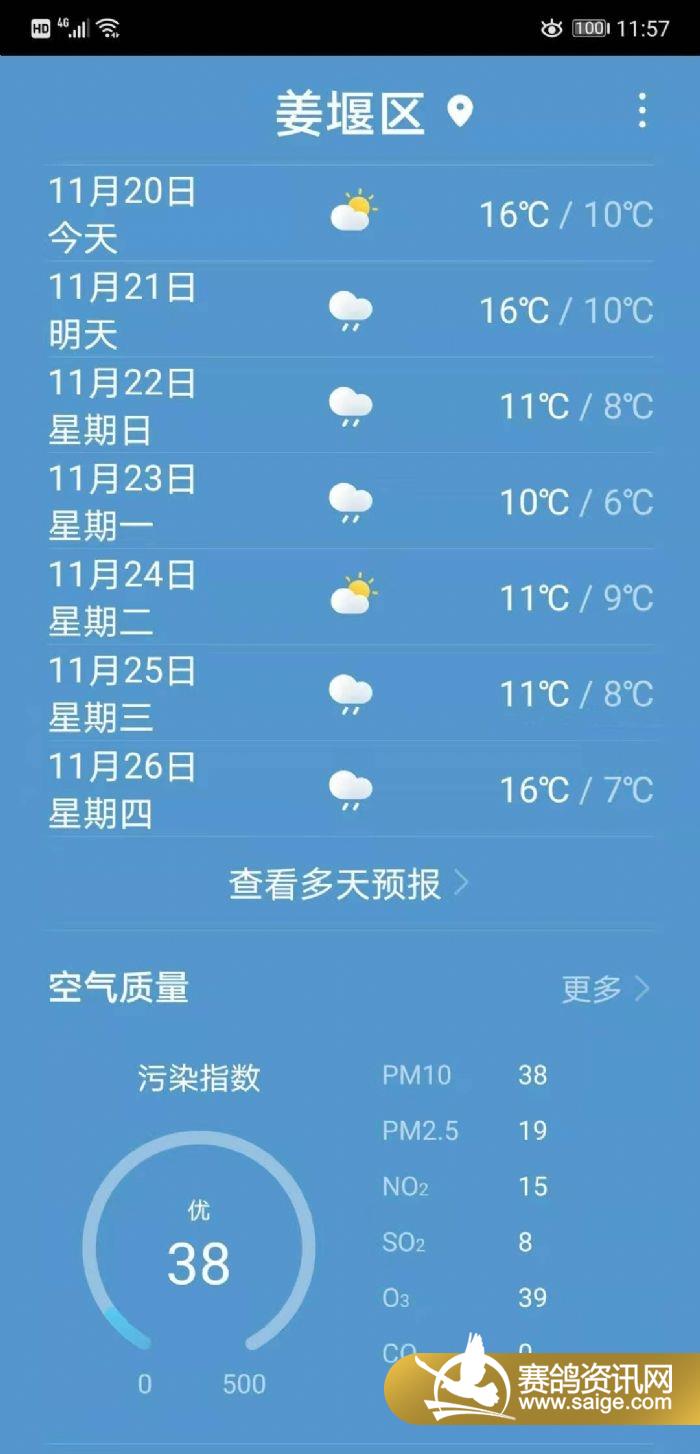
Task: Tap 更多 for air quality details
Action: tap(606, 989)
